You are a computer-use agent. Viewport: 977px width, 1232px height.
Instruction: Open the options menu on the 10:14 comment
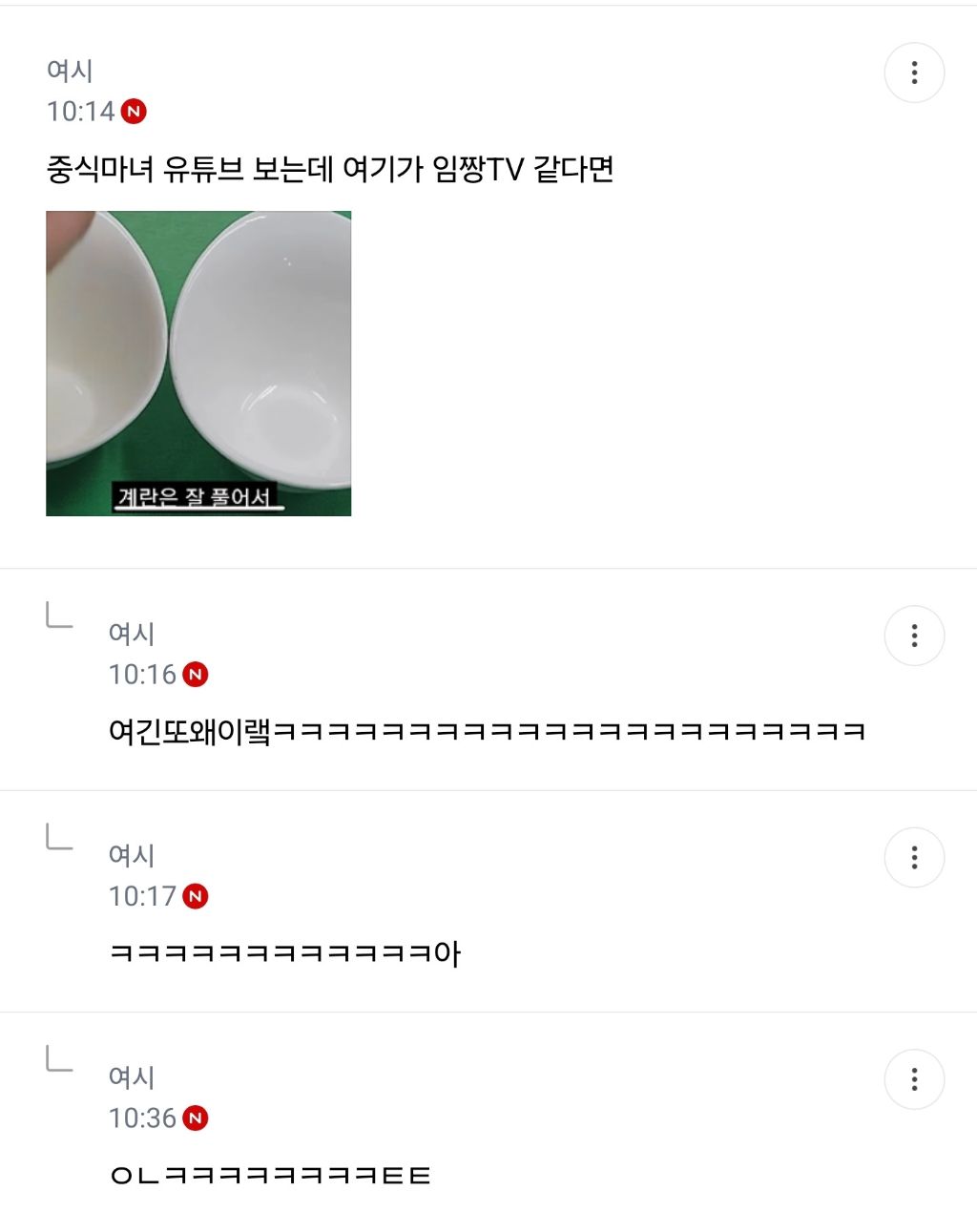[914, 72]
